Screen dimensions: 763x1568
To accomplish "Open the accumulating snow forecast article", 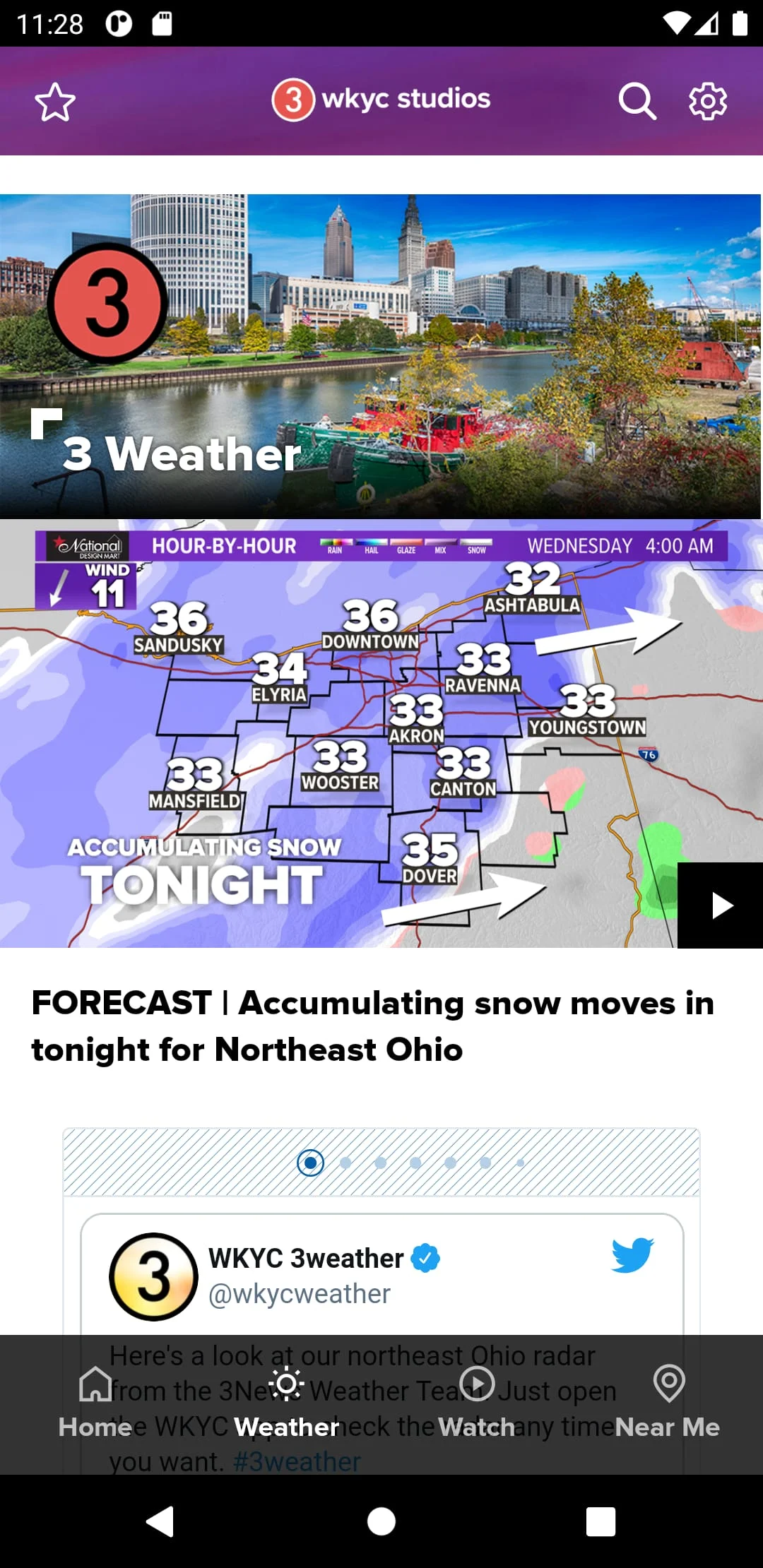I will [x=373, y=1026].
